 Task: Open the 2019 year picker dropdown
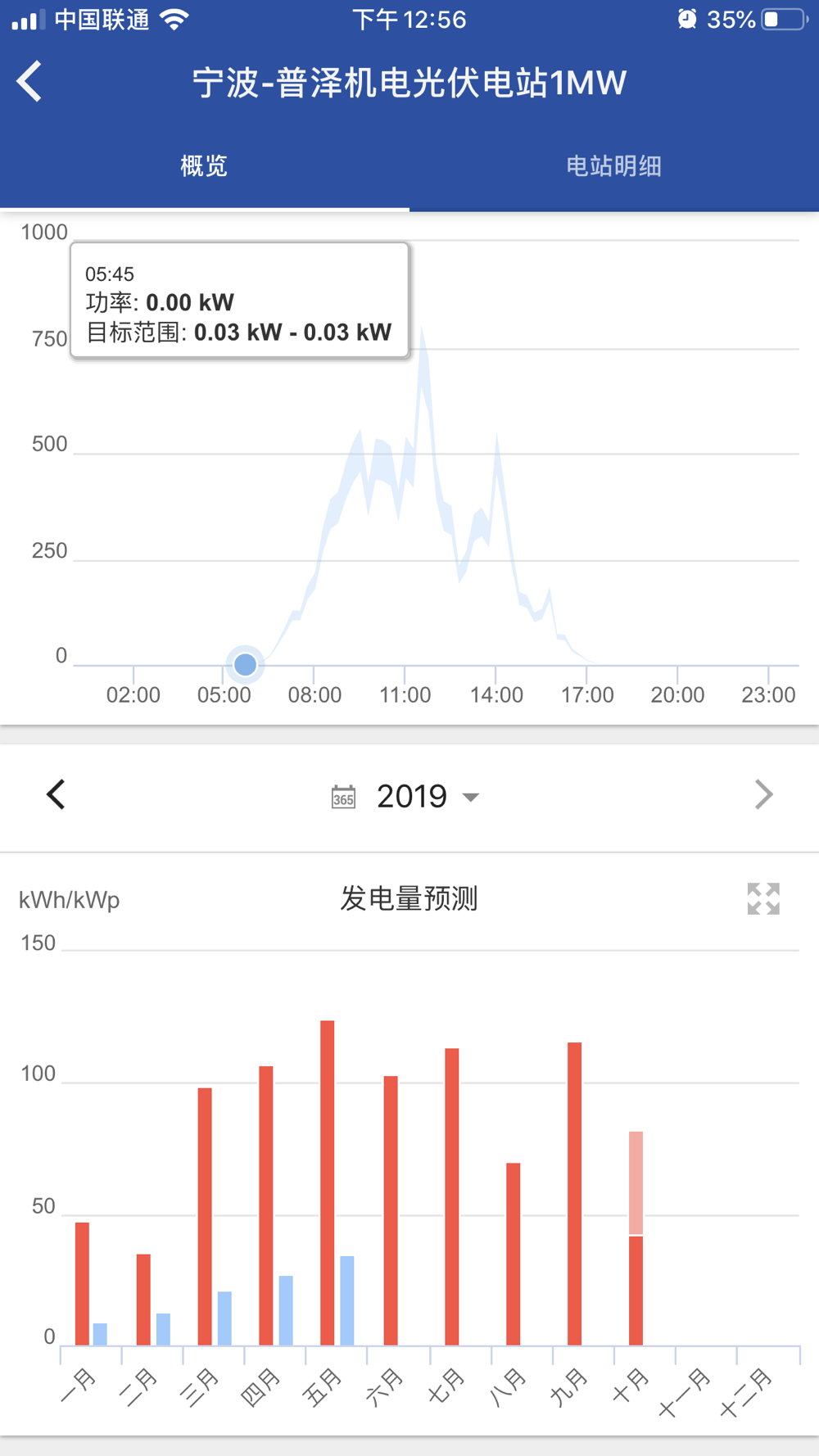tap(405, 796)
